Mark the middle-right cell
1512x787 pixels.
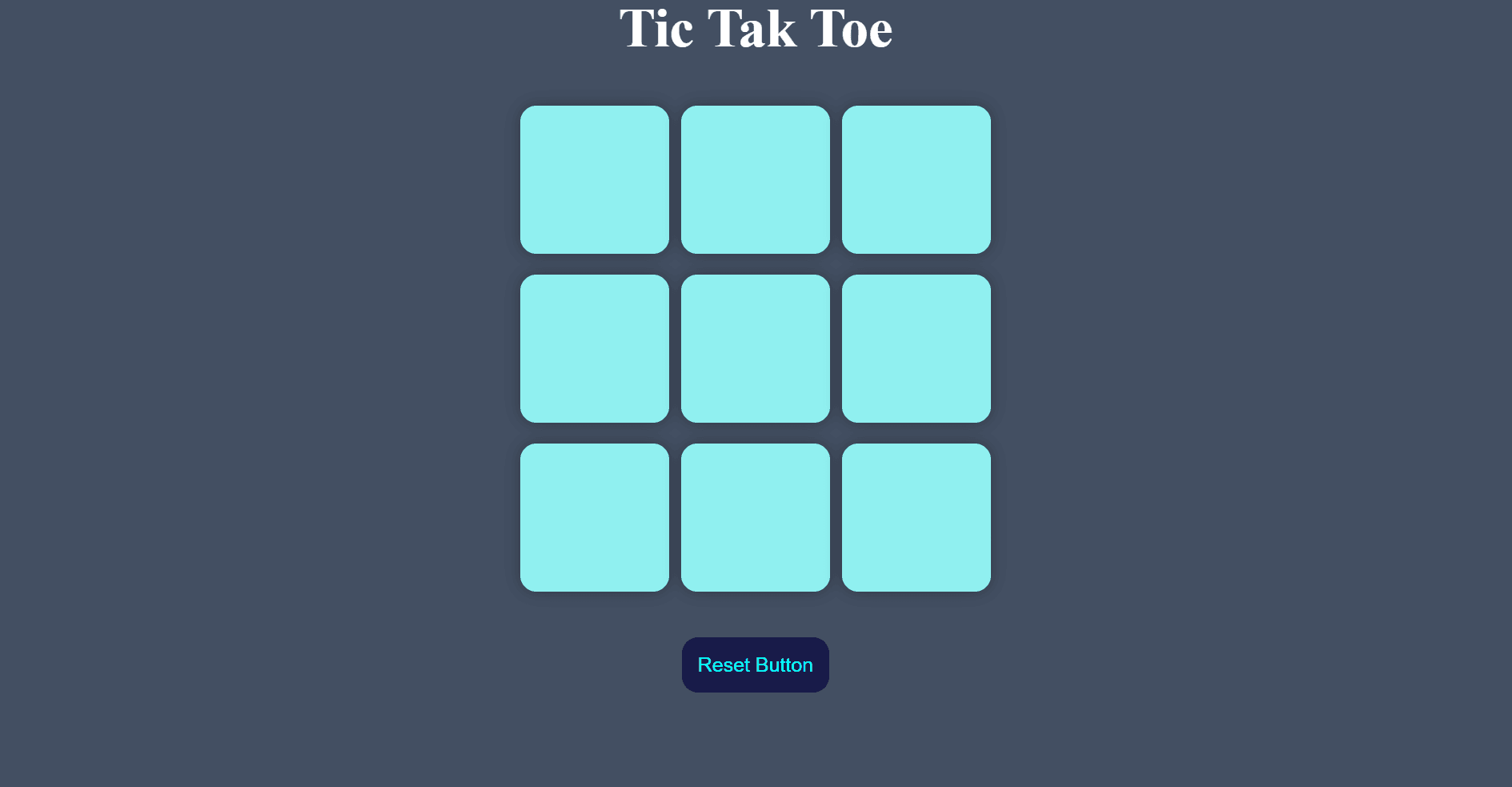[x=916, y=348]
